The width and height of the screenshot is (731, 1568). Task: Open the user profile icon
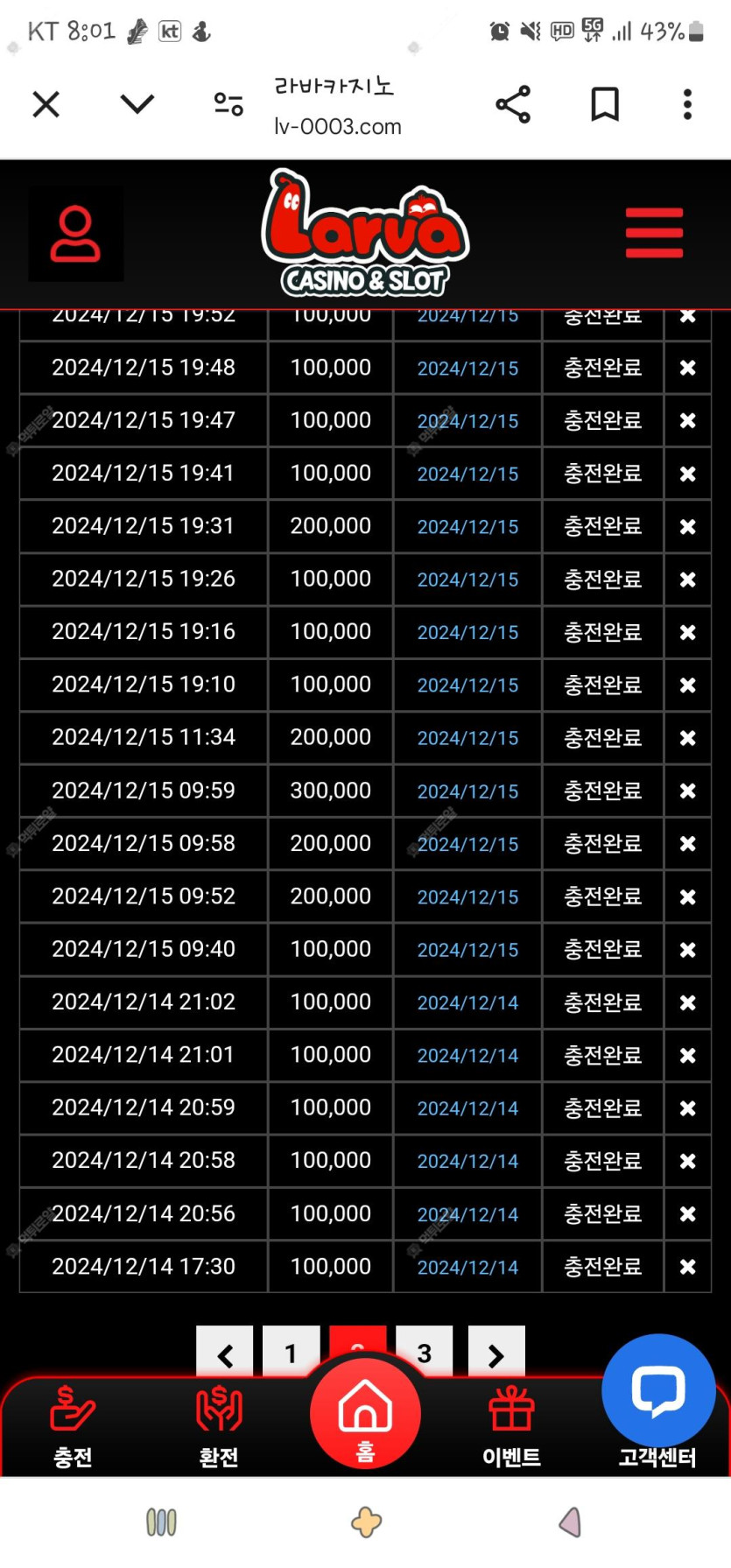pyautogui.click(x=75, y=234)
